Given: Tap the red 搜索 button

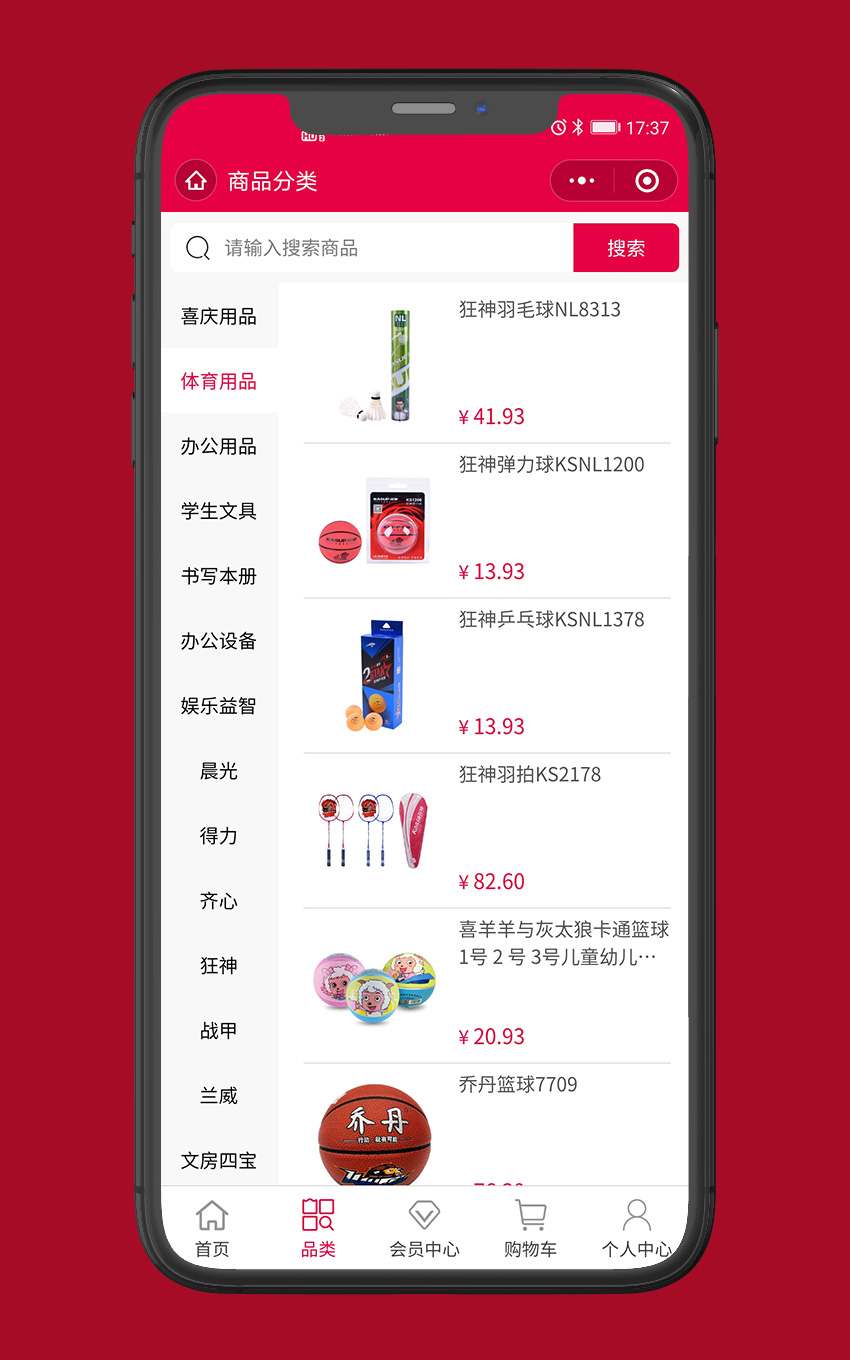Looking at the screenshot, I should 626,248.
